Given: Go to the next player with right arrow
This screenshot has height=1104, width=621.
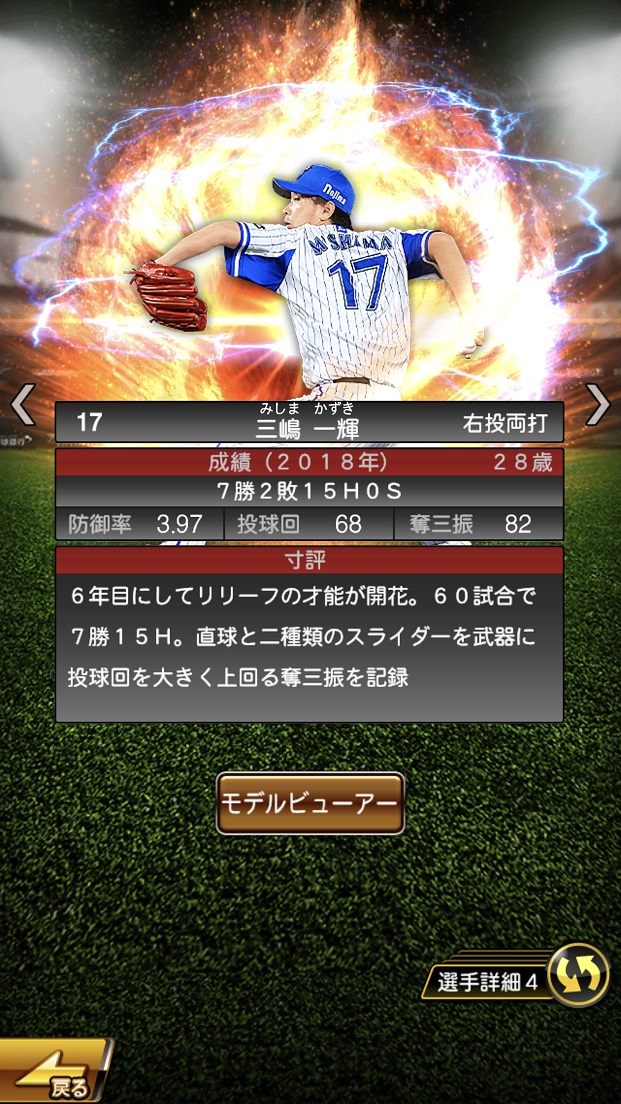Looking at the screenshot, I should click(x=597, y=405).
